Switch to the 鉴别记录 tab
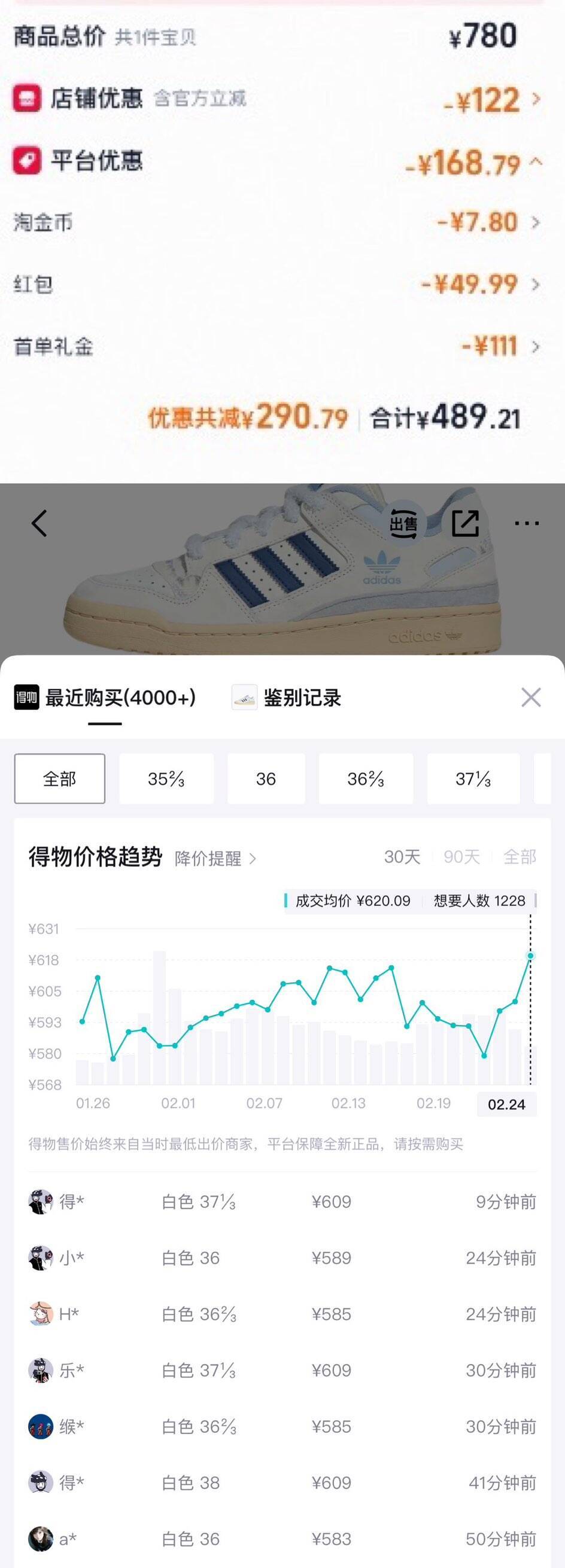565x1568 pixels. [x=287, y=697]
